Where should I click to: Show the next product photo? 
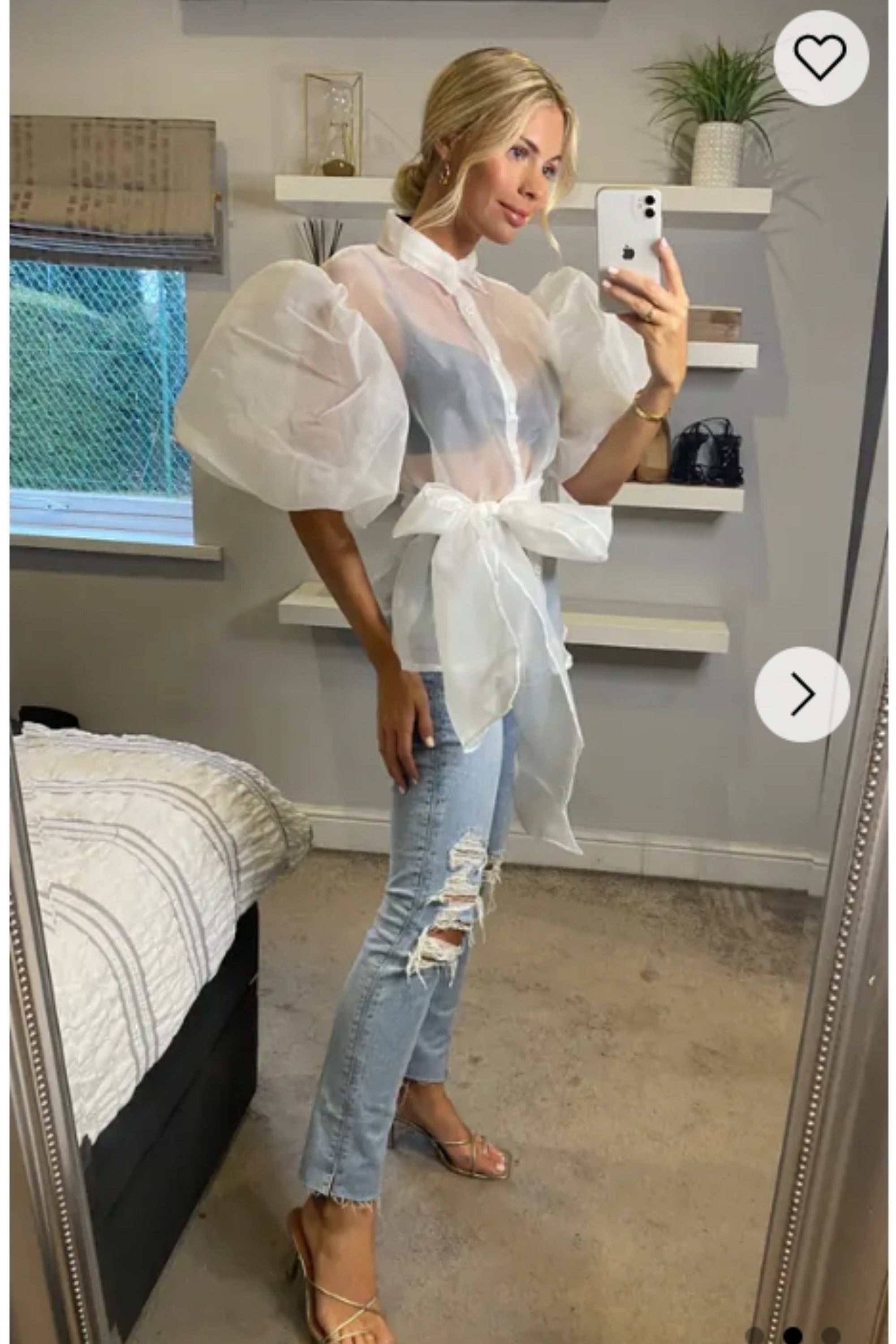click(x=802, y=694)
